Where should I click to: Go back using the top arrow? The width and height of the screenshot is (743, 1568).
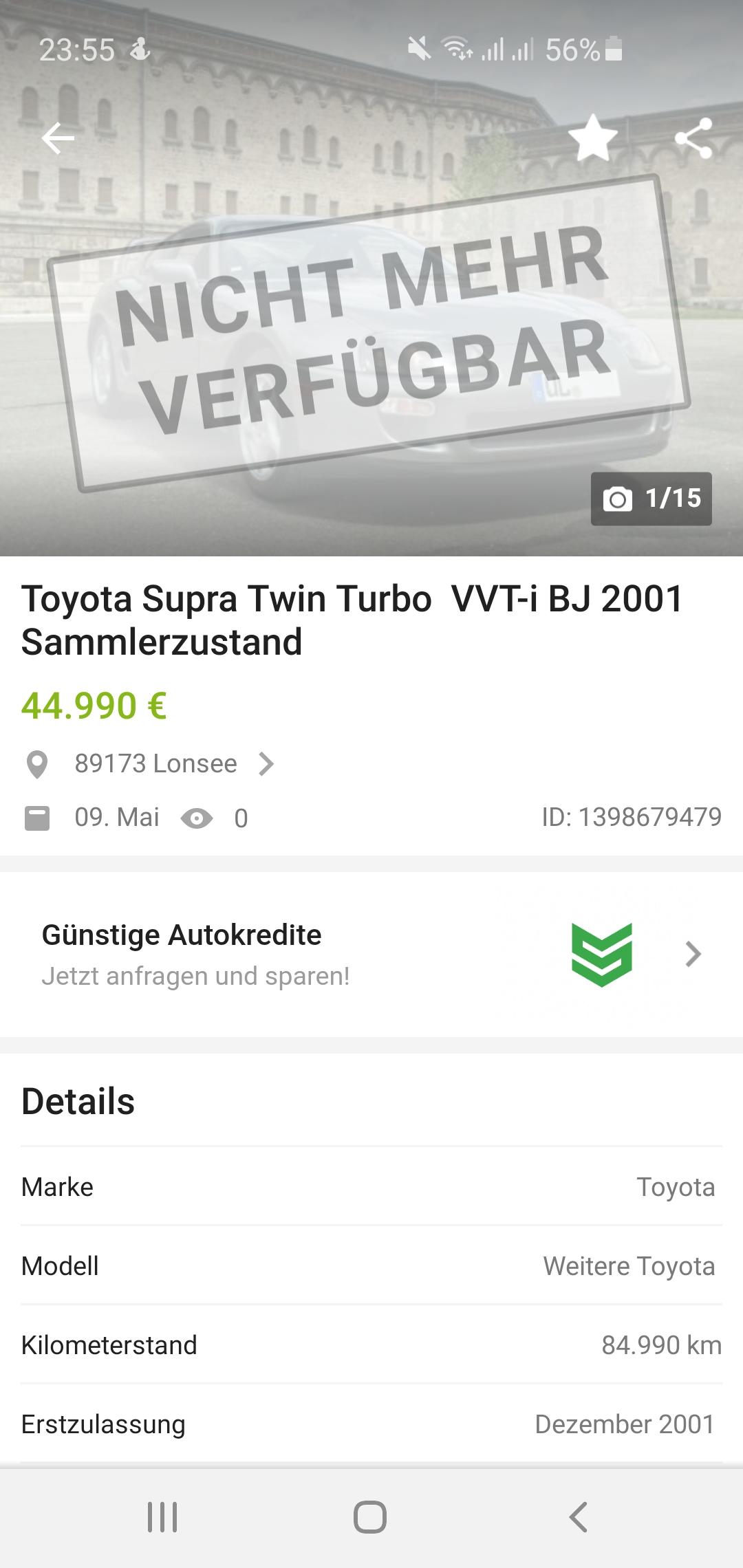[58, 138]
